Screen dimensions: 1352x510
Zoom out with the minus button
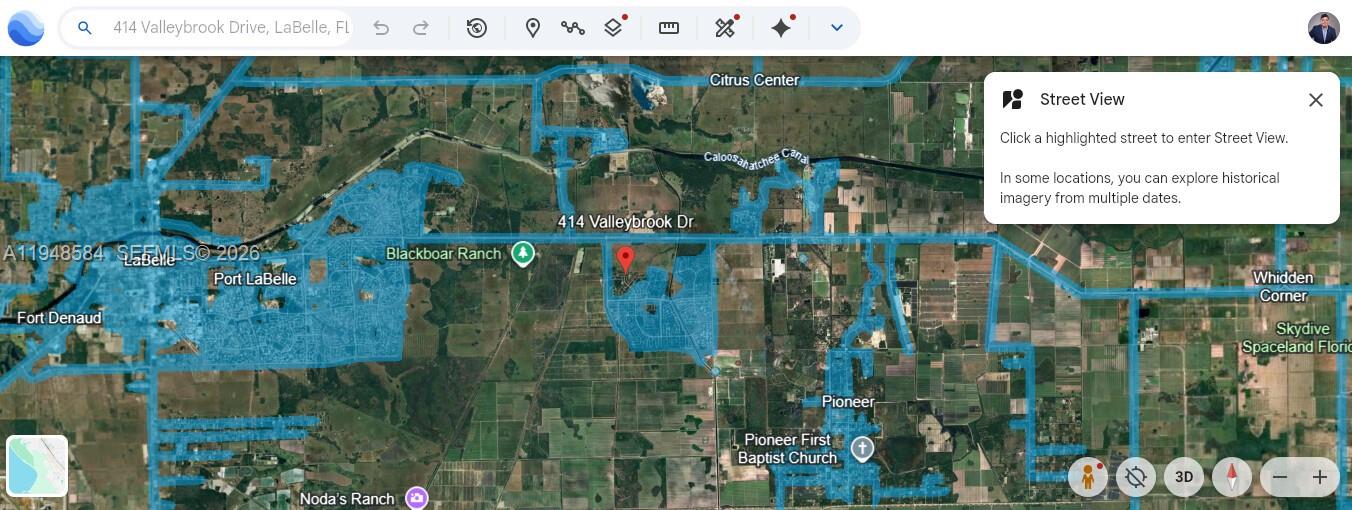[x=1280, y=477]
